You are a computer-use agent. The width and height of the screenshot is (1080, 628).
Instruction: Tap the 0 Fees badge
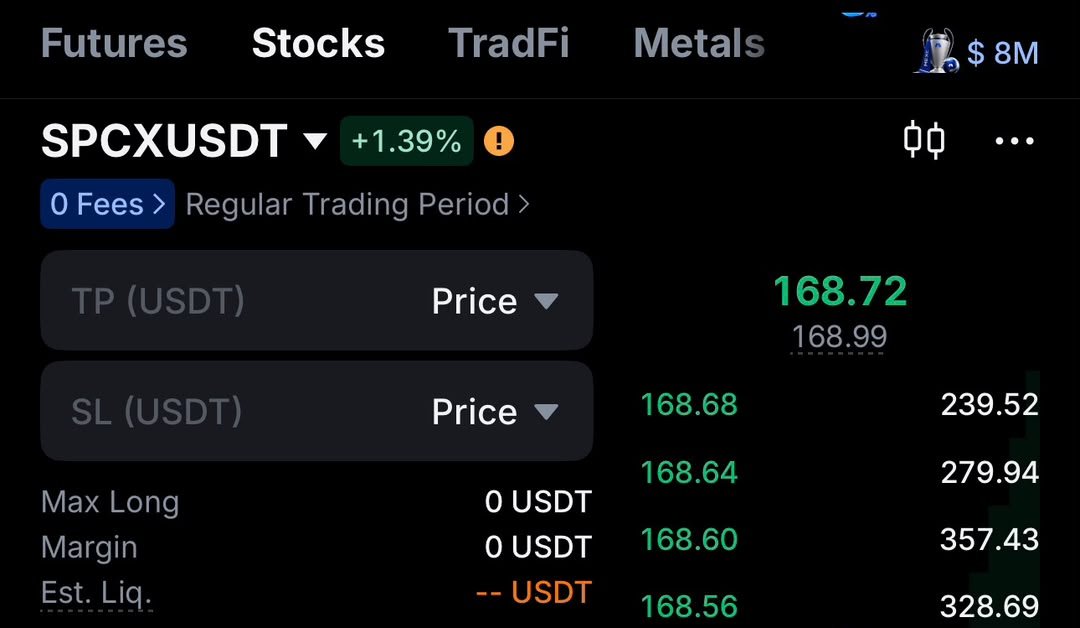coord(107,204)
